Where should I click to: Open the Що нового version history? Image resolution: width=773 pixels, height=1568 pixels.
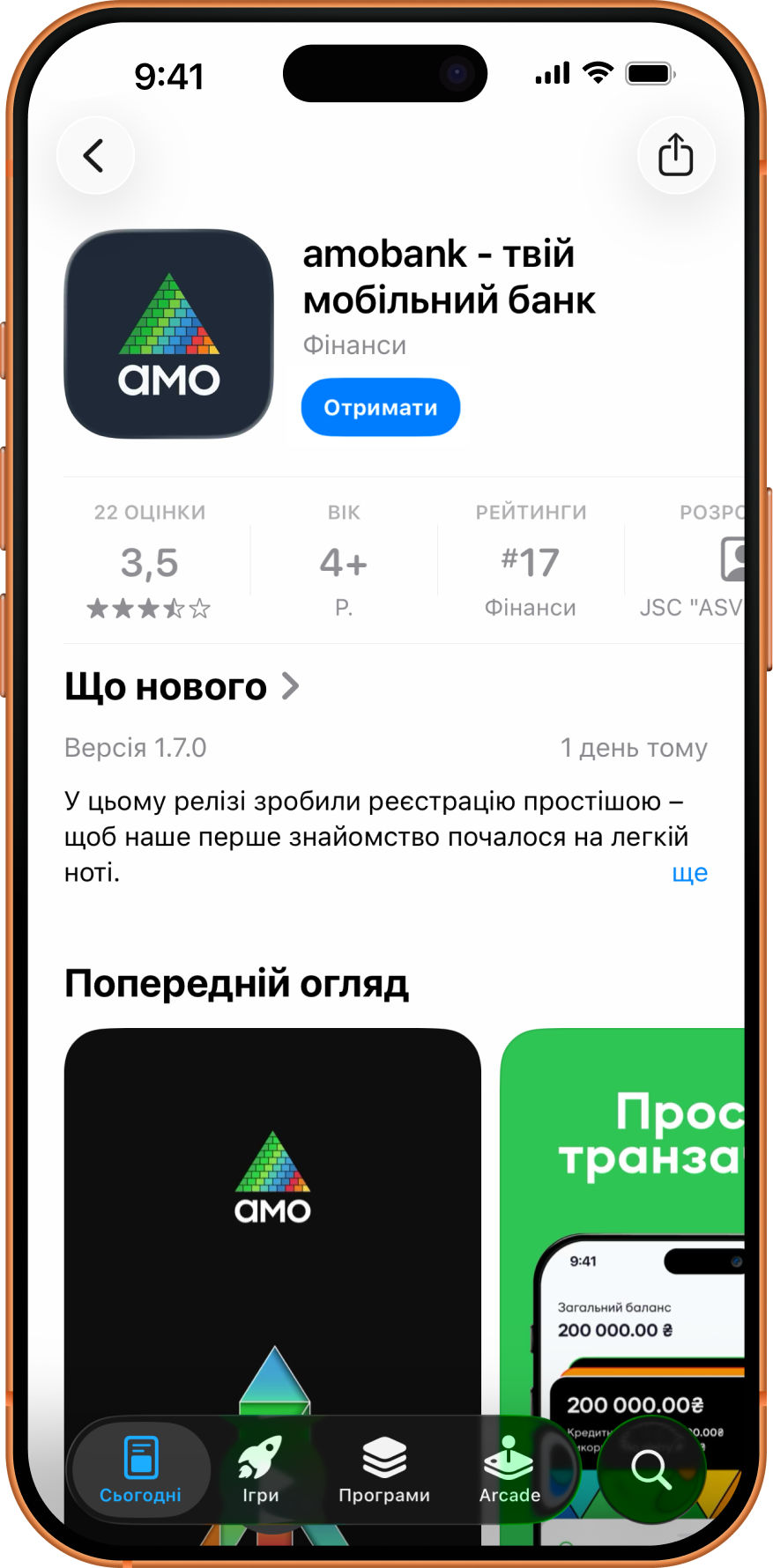click(182, 687)
